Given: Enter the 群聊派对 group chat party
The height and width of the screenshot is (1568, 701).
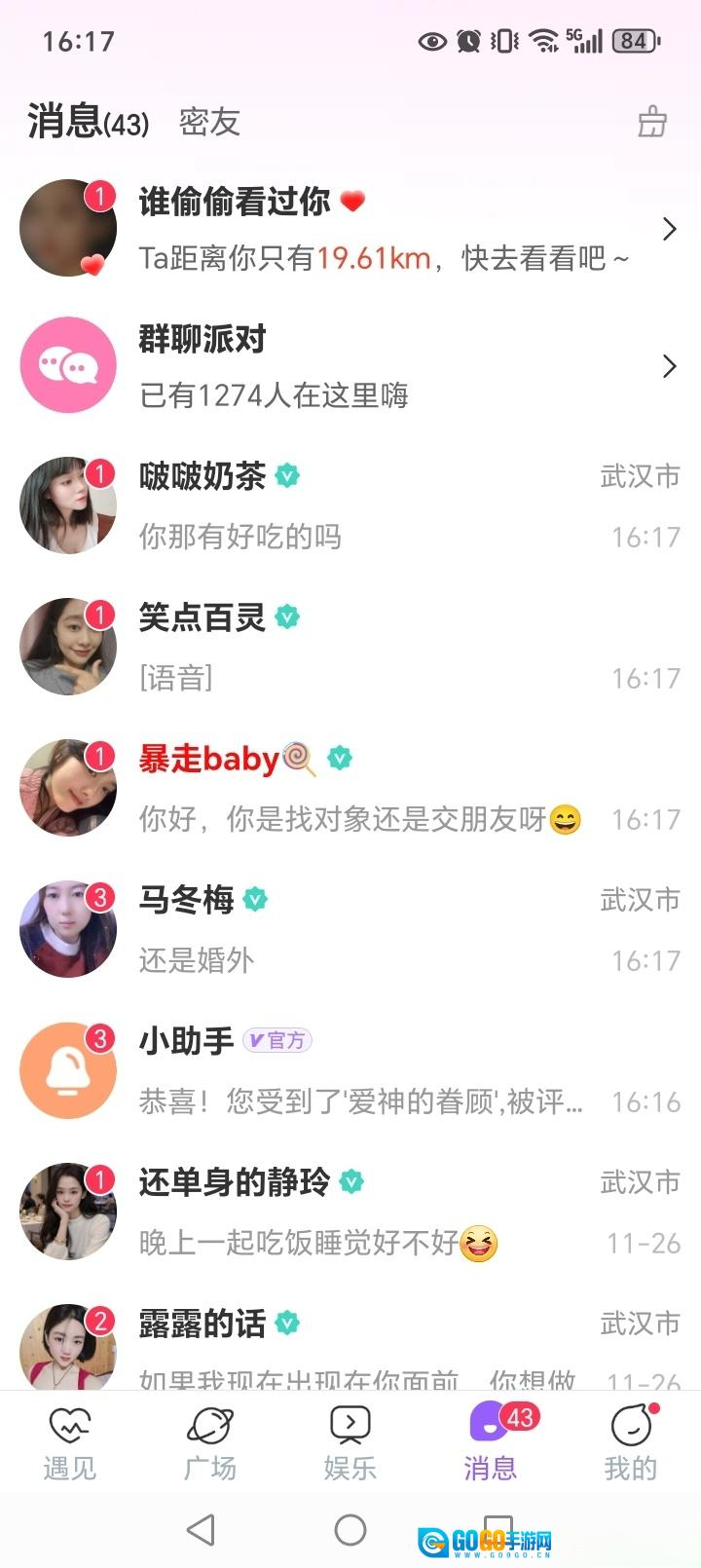Looking at the screenshot, I should (x=350, y=366).
